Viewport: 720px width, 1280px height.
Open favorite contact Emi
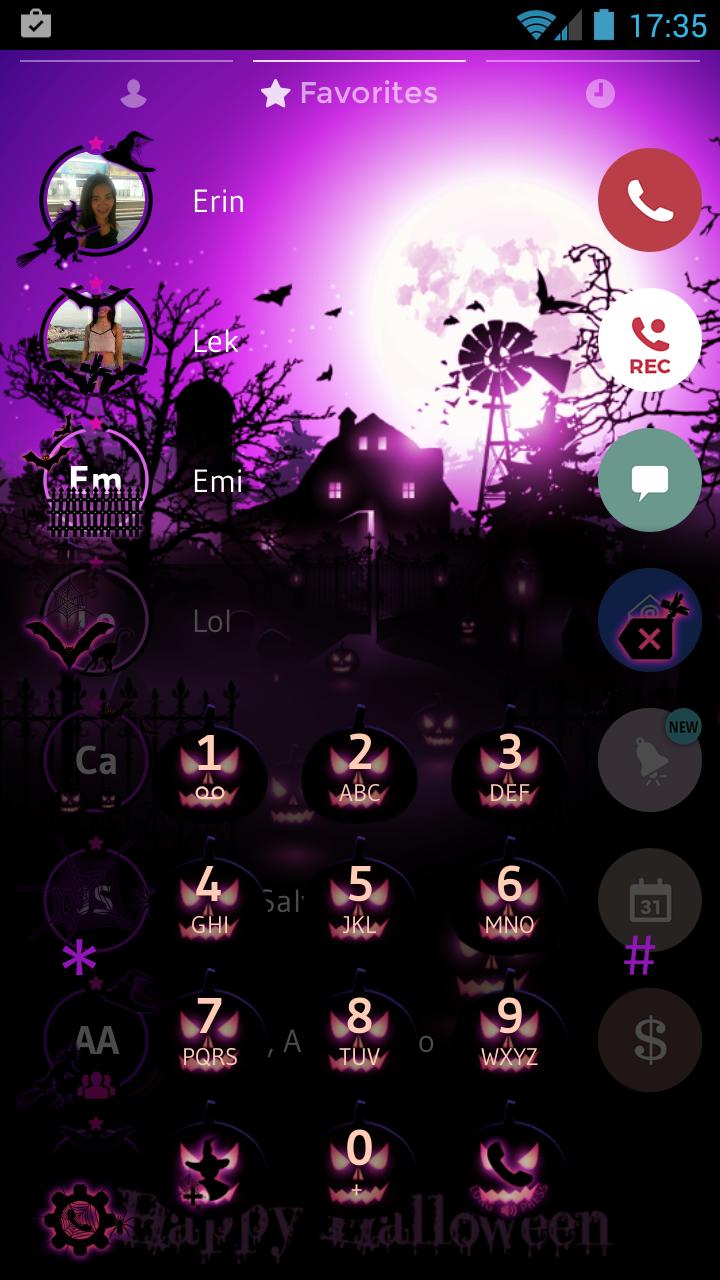[x=217, y=481]
